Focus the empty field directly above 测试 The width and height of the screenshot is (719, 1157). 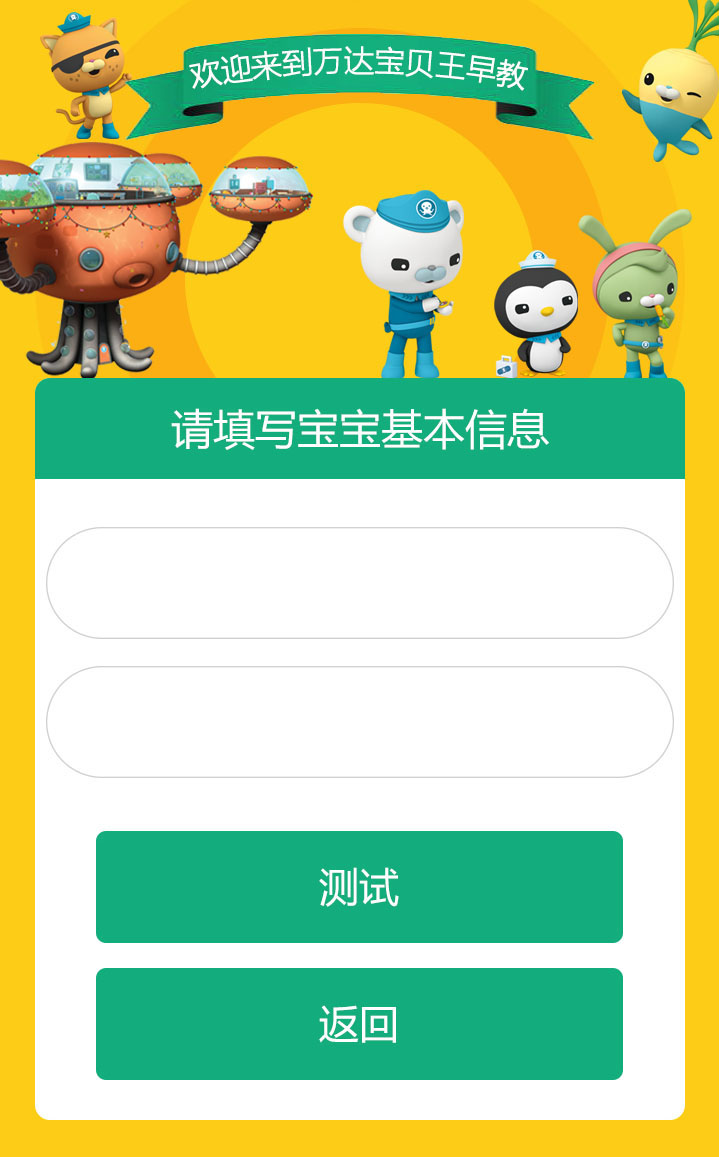pos(359,722)
